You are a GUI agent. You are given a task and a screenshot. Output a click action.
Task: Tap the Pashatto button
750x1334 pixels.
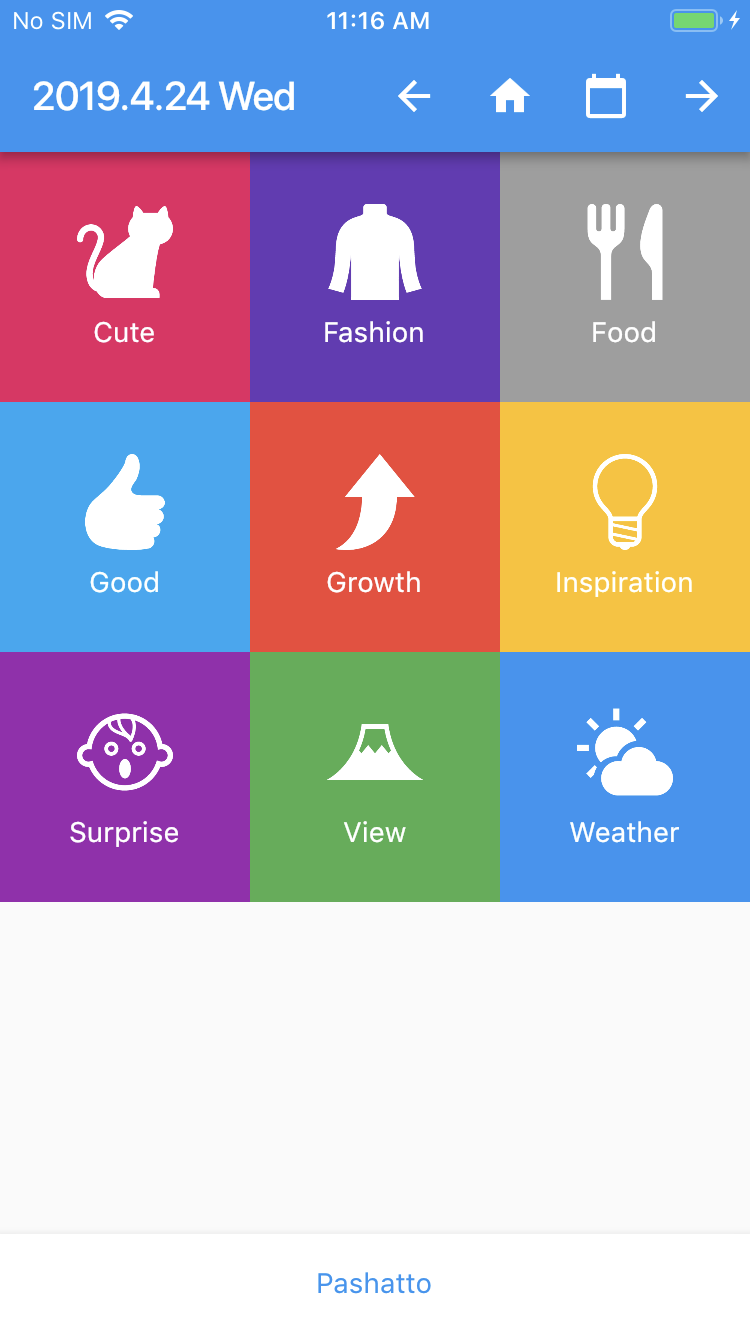374,1283
